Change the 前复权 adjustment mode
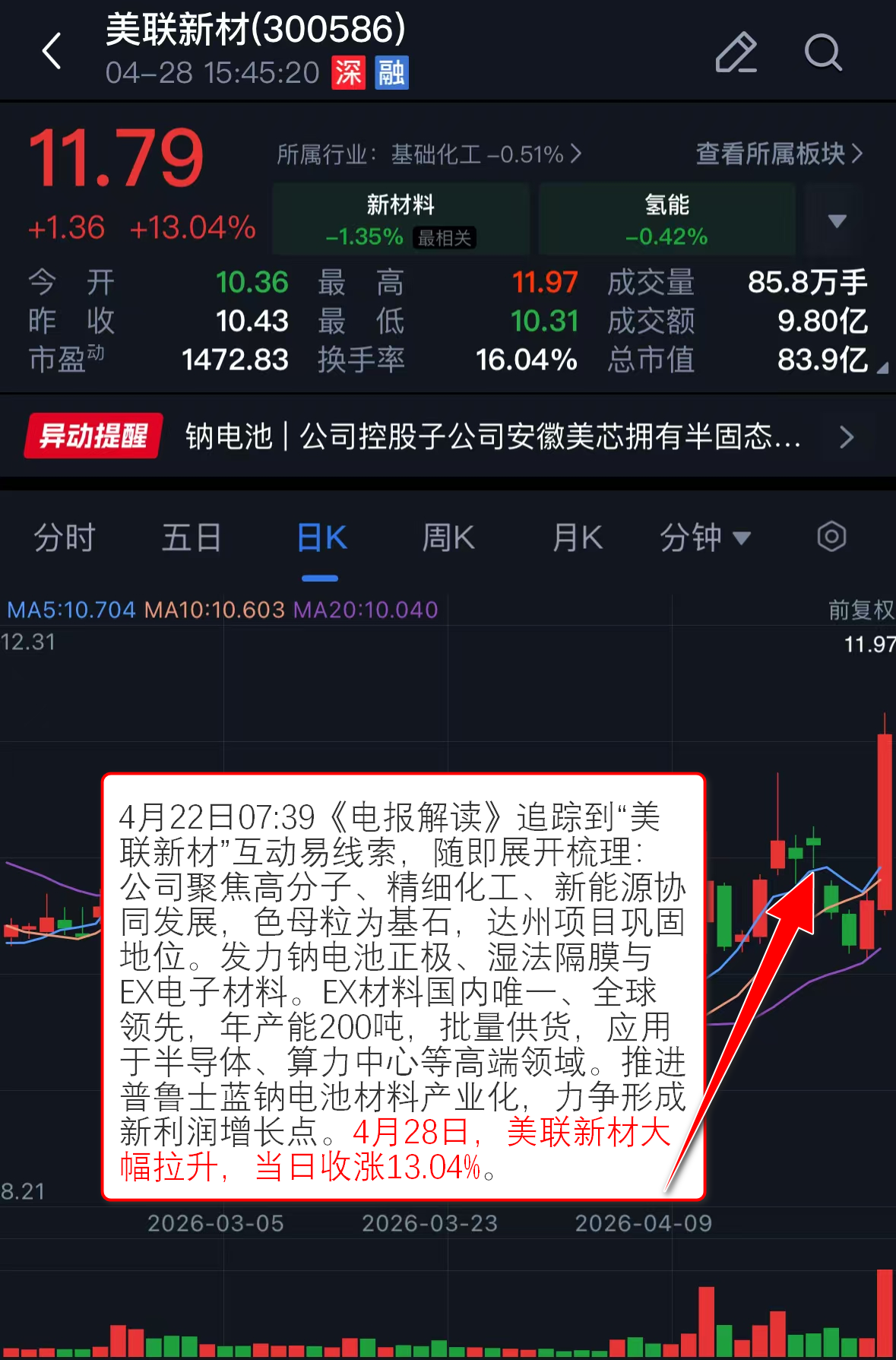This screenshot has width=896, height=1360. tap(860, 610)
